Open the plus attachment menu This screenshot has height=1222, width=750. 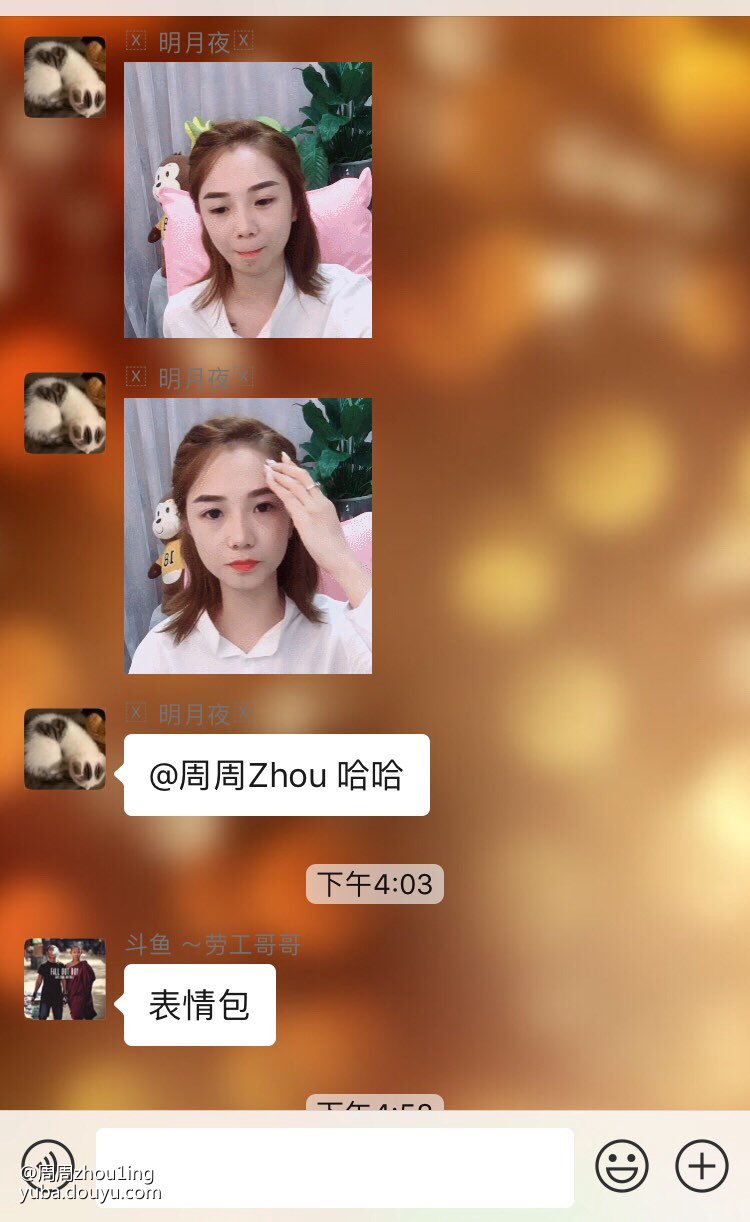click(x=702, y=1166)
